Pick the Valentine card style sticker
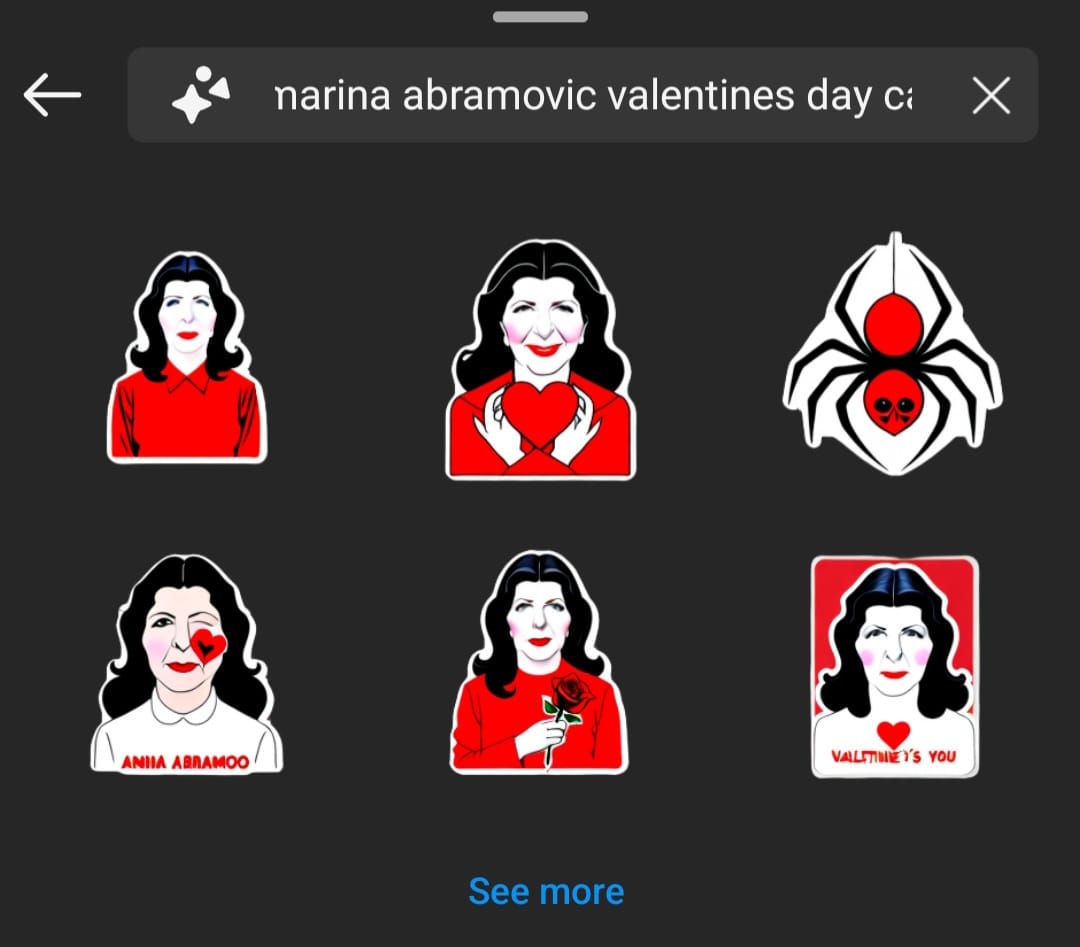Image resolution: width=1080 pixels, height=947 pixels. point(894,667)
